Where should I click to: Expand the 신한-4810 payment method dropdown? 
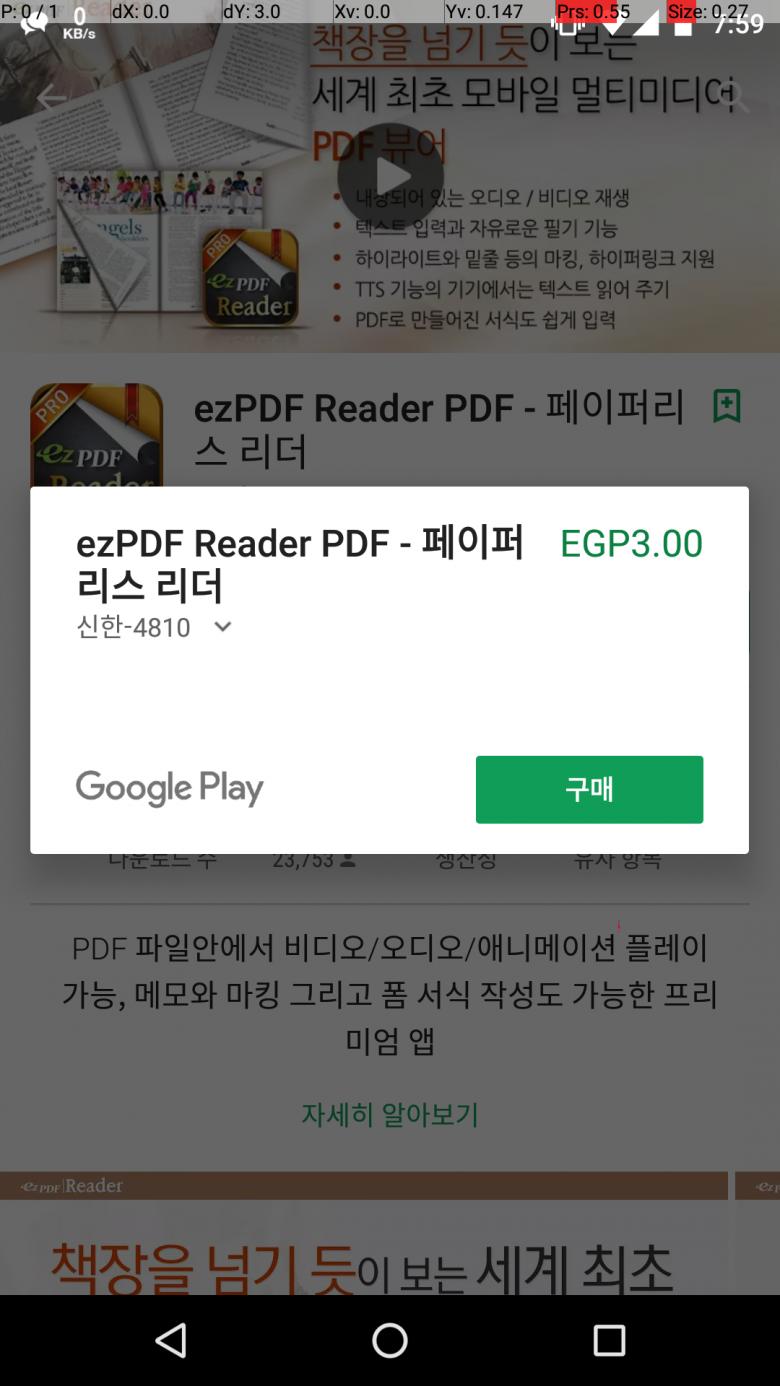[x=222, y=627]
